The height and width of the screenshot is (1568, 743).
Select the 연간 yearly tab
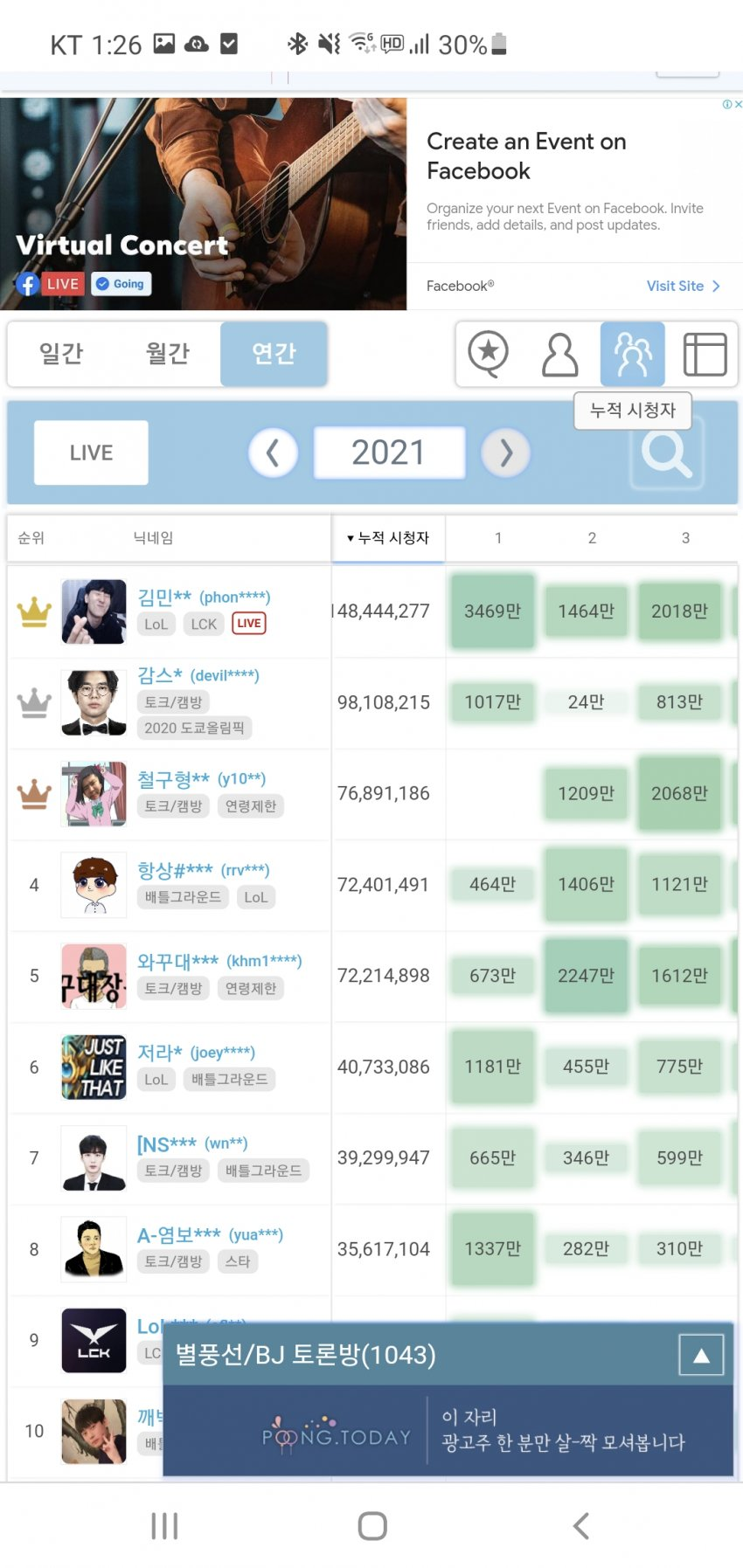coord(274,354)
